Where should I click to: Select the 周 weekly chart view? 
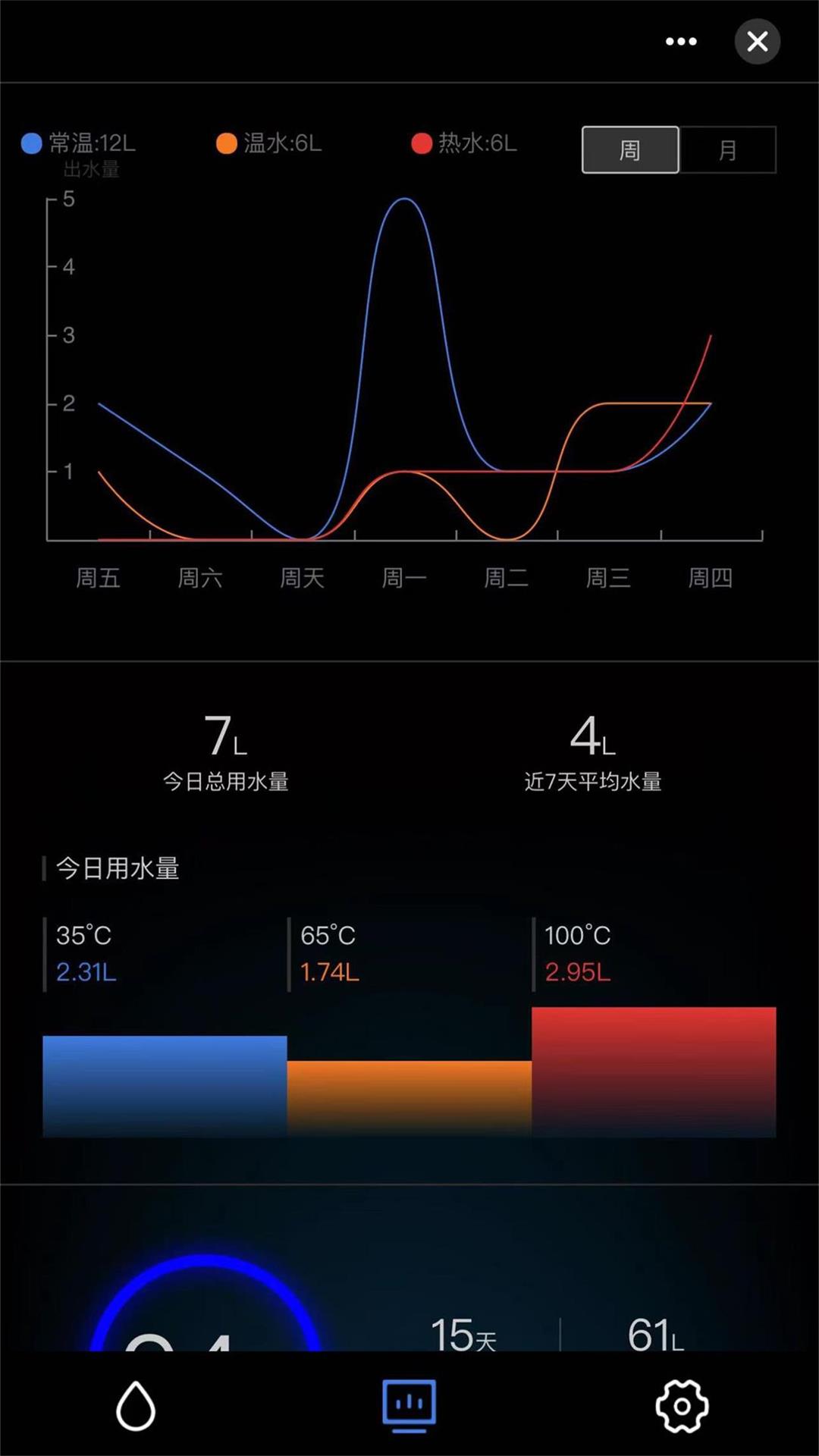629,150
